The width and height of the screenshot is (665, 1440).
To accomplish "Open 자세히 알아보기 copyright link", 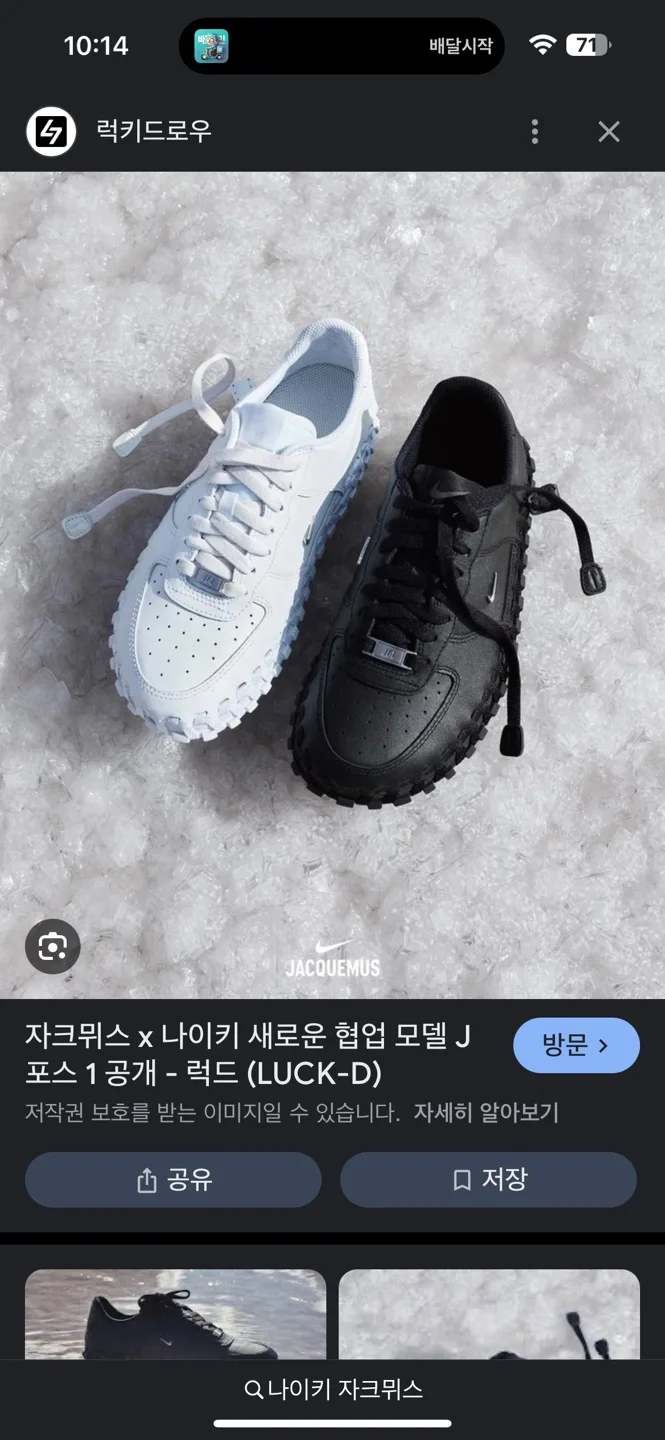I will pyautogui.click(x=486, y=1112).
